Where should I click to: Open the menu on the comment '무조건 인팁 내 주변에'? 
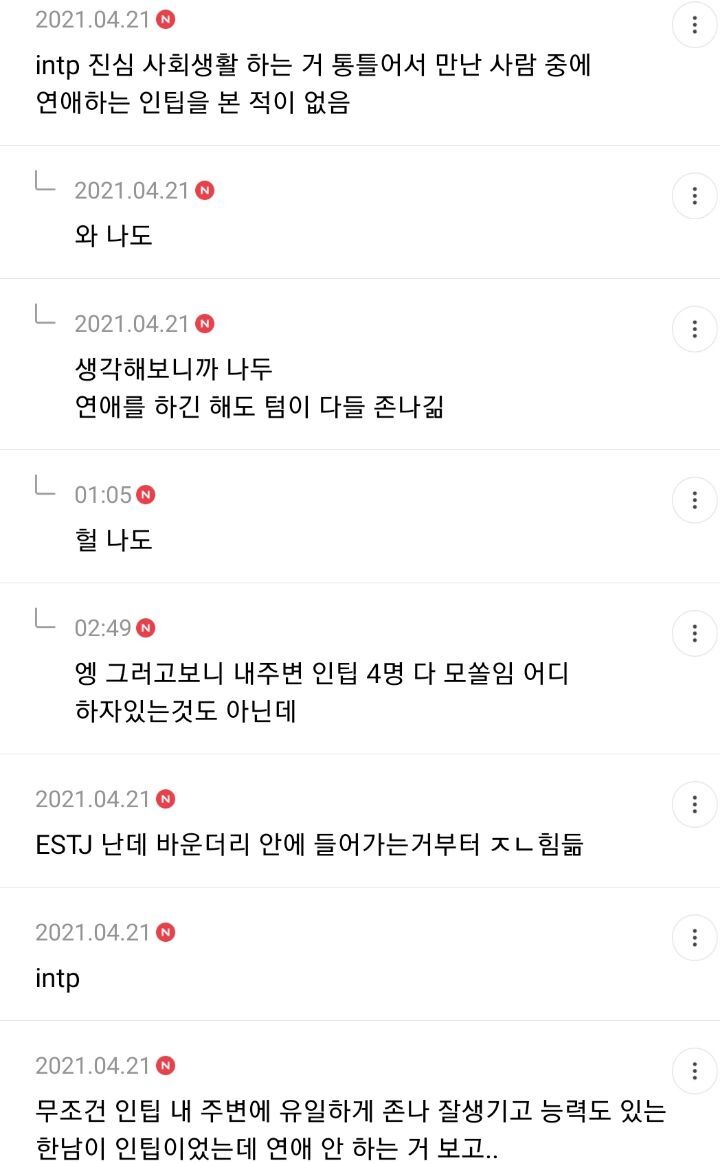(x=694, y=1070)
